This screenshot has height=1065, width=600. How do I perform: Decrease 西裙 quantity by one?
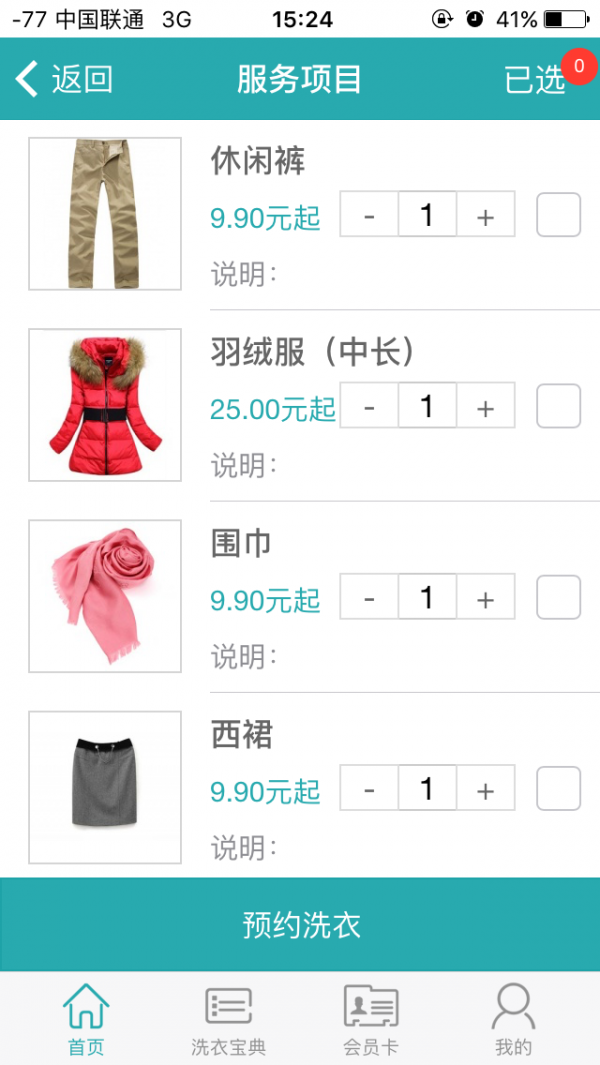click(x=369, y=789)
